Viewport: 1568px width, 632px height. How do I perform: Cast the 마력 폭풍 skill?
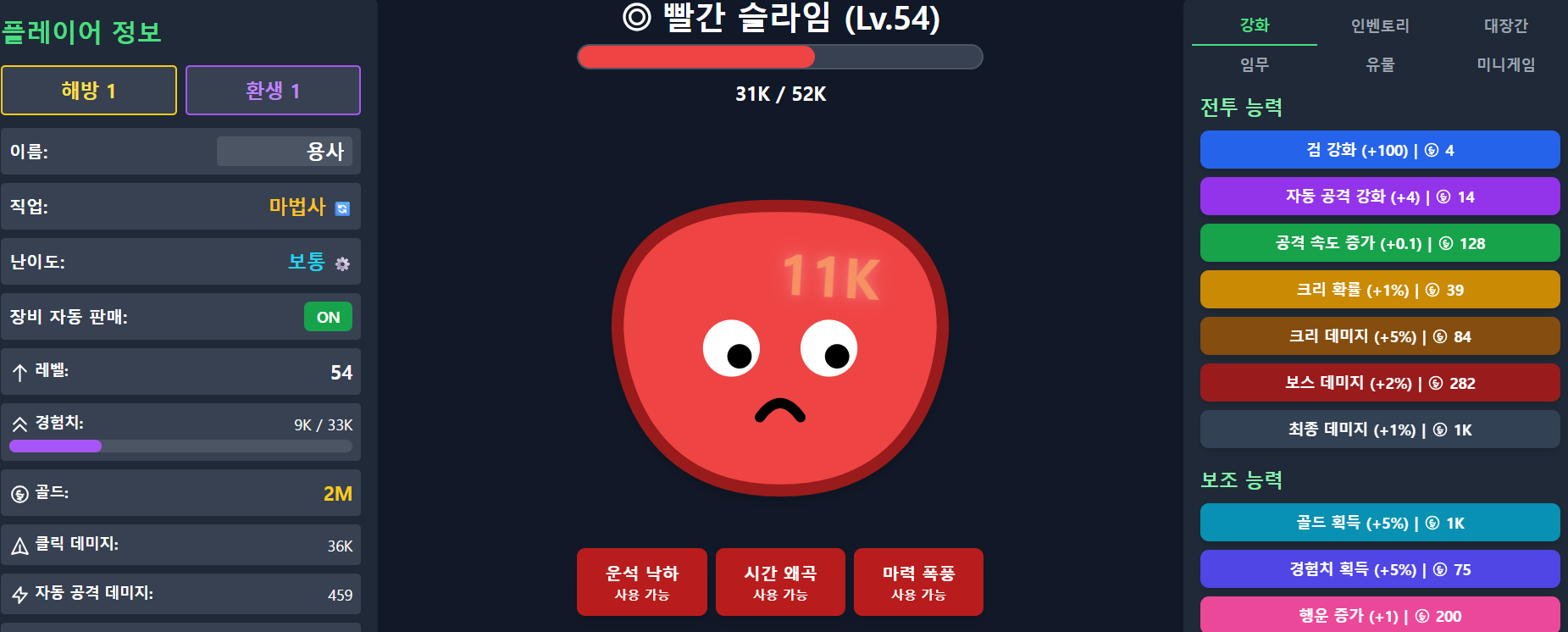[x=918, y=582]
